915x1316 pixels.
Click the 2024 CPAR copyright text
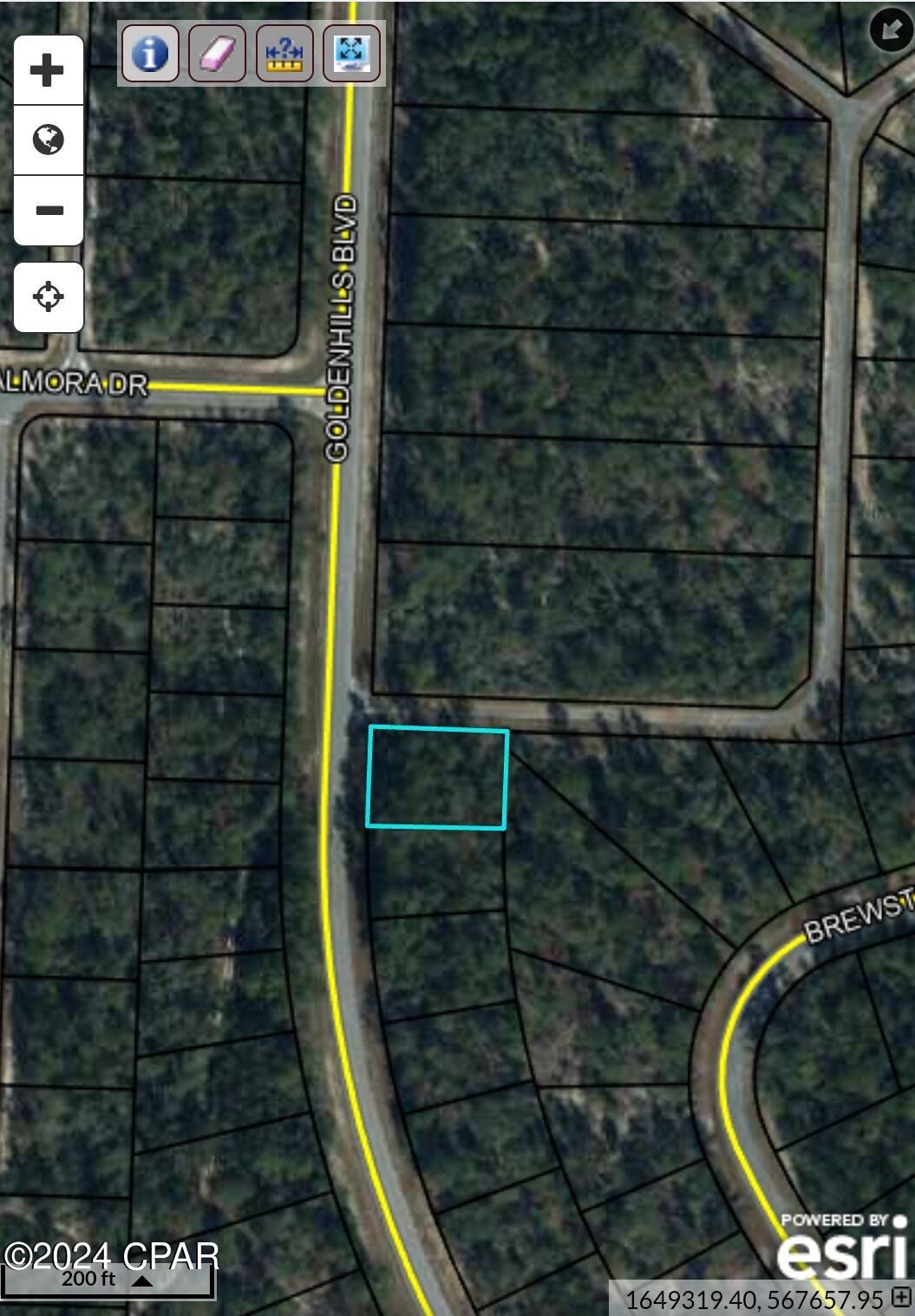click(x=108, y=1254)
